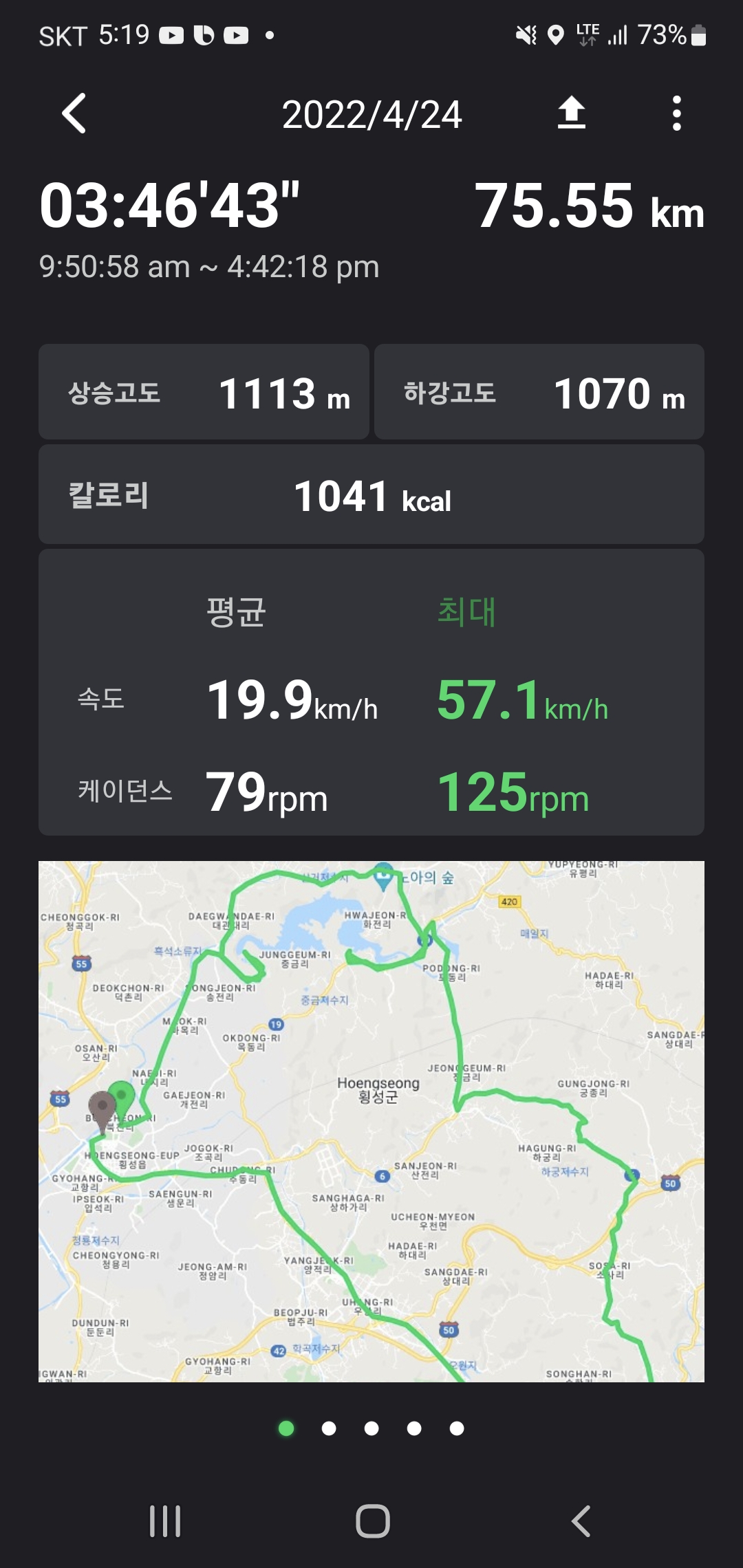The image size is (743, 1568).
Task: Go back using the top-left arrow
Action: pyautogui.click(x=74, y=113)
